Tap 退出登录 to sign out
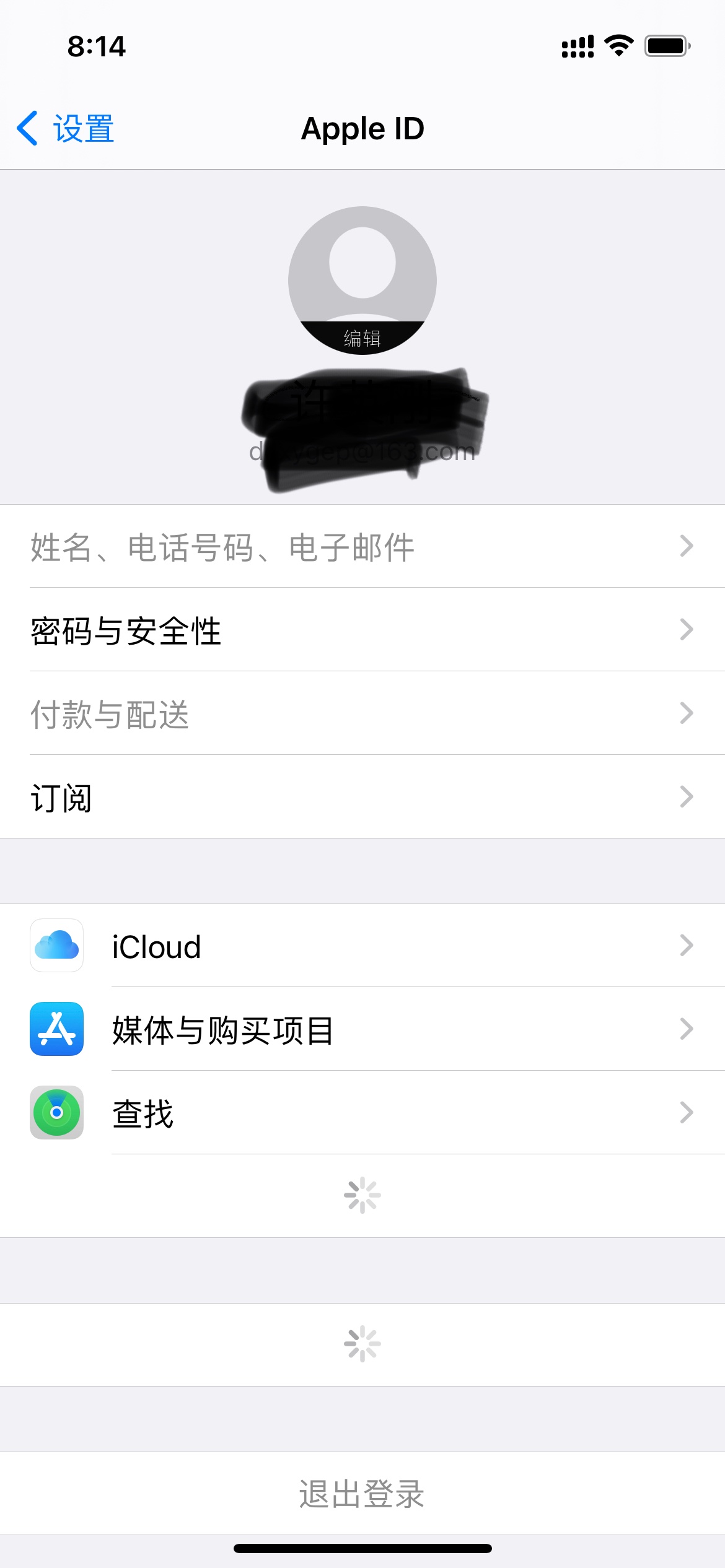The height and width of the screenshot is (1568, 725). click(x=362, y=1494)
